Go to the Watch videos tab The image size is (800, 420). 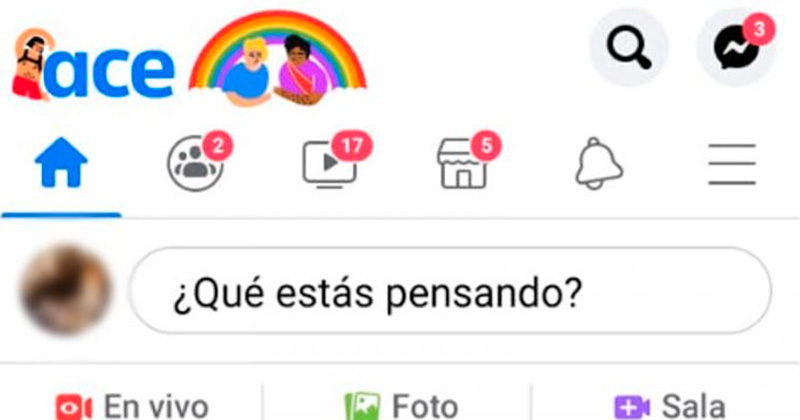pos(330,166)
